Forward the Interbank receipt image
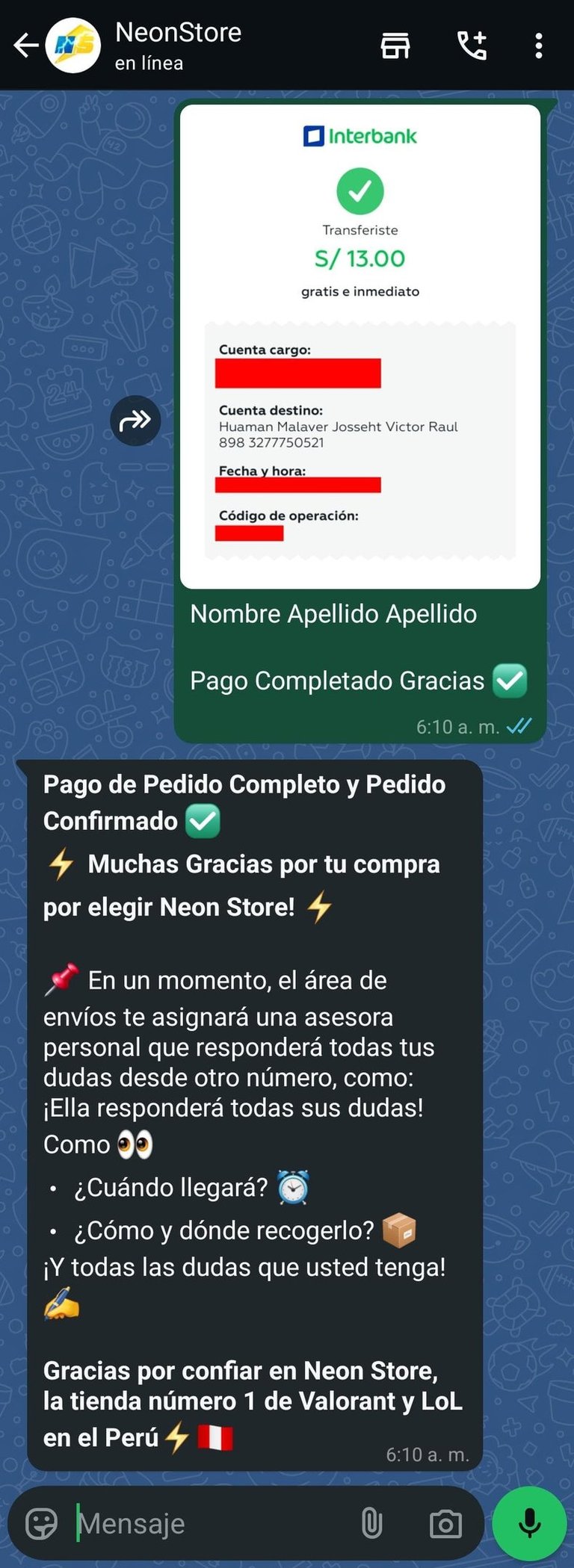Viewport: 574px width, 1568px height. pos(135,421)
